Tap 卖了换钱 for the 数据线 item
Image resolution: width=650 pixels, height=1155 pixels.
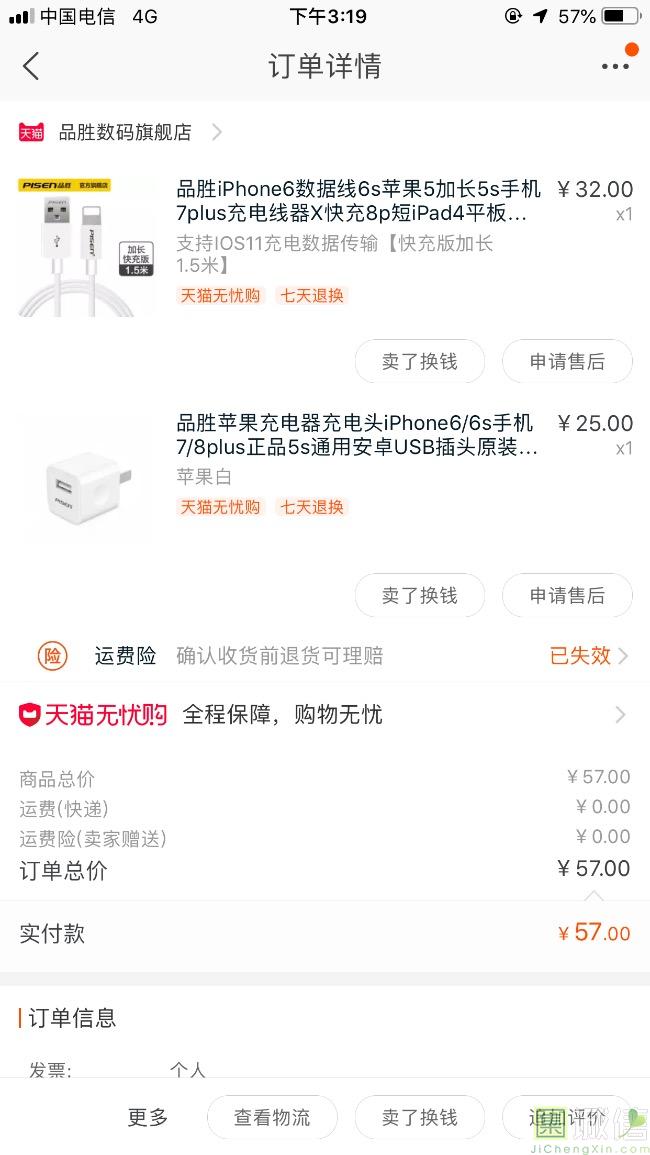point(419,361)
